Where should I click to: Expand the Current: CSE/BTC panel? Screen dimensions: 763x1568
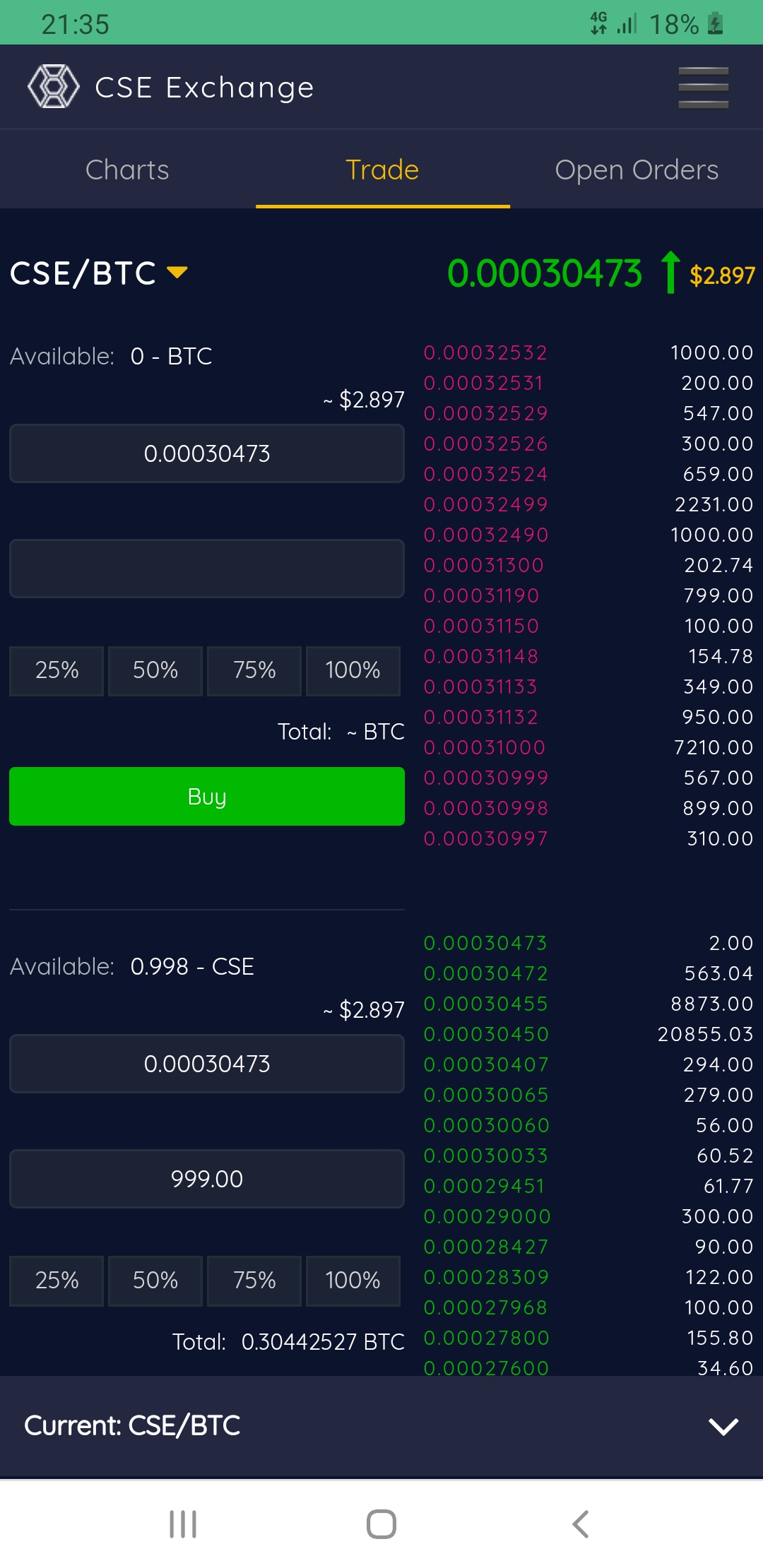[x=723, y=1426]
